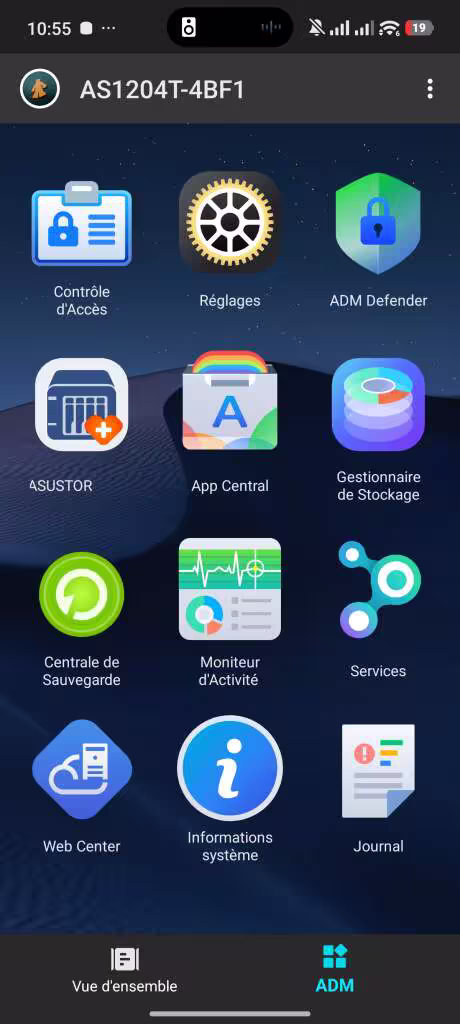Tap the profile avatar for AS1204T-4BF1

(40, 89)
